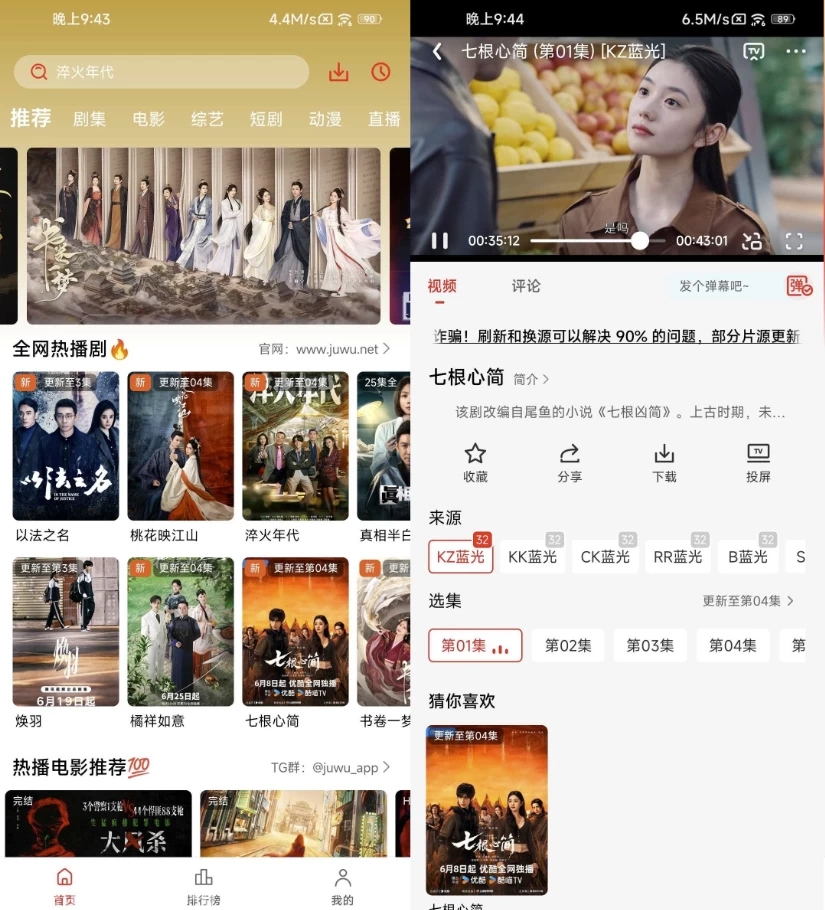Play episode 第02集
825x910 pixels.
(x=568, y=646)
